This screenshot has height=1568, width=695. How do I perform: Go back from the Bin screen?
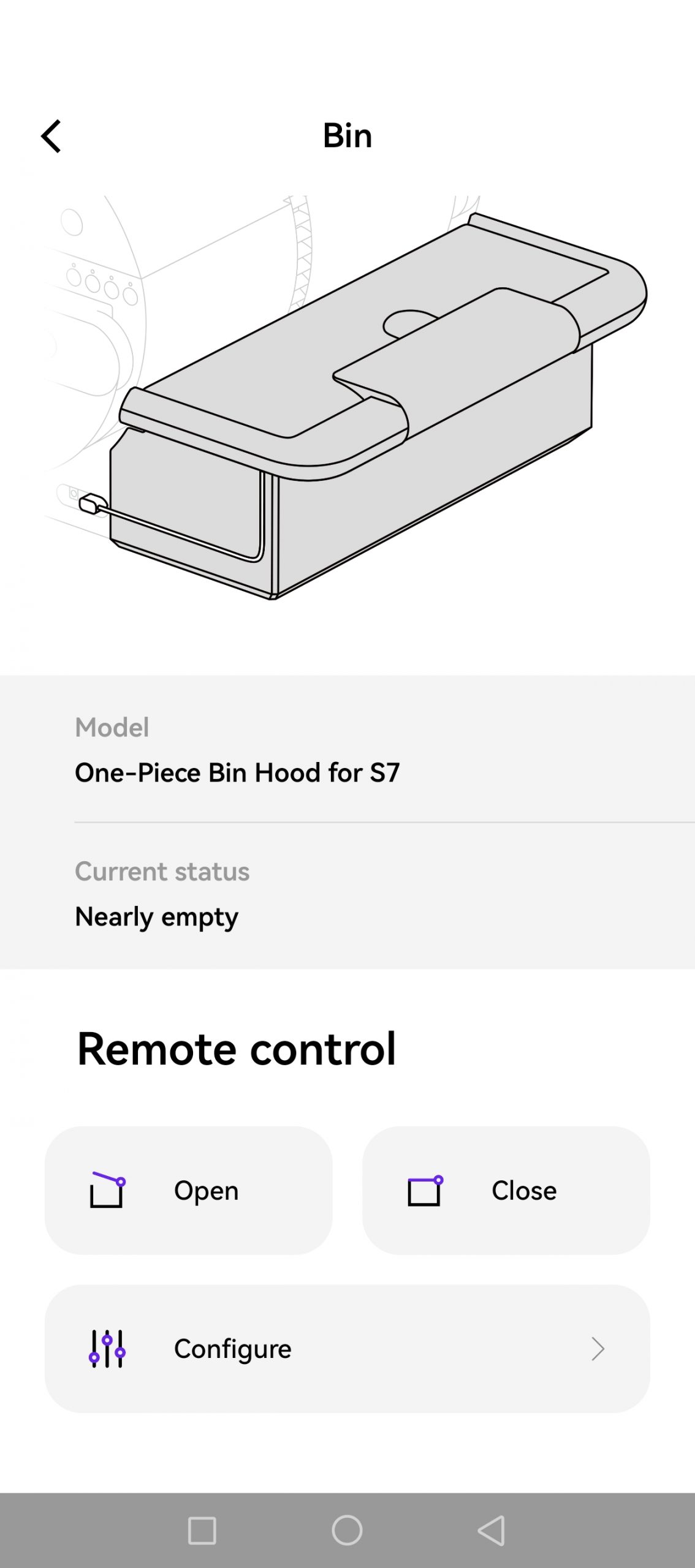pos(51,136)
